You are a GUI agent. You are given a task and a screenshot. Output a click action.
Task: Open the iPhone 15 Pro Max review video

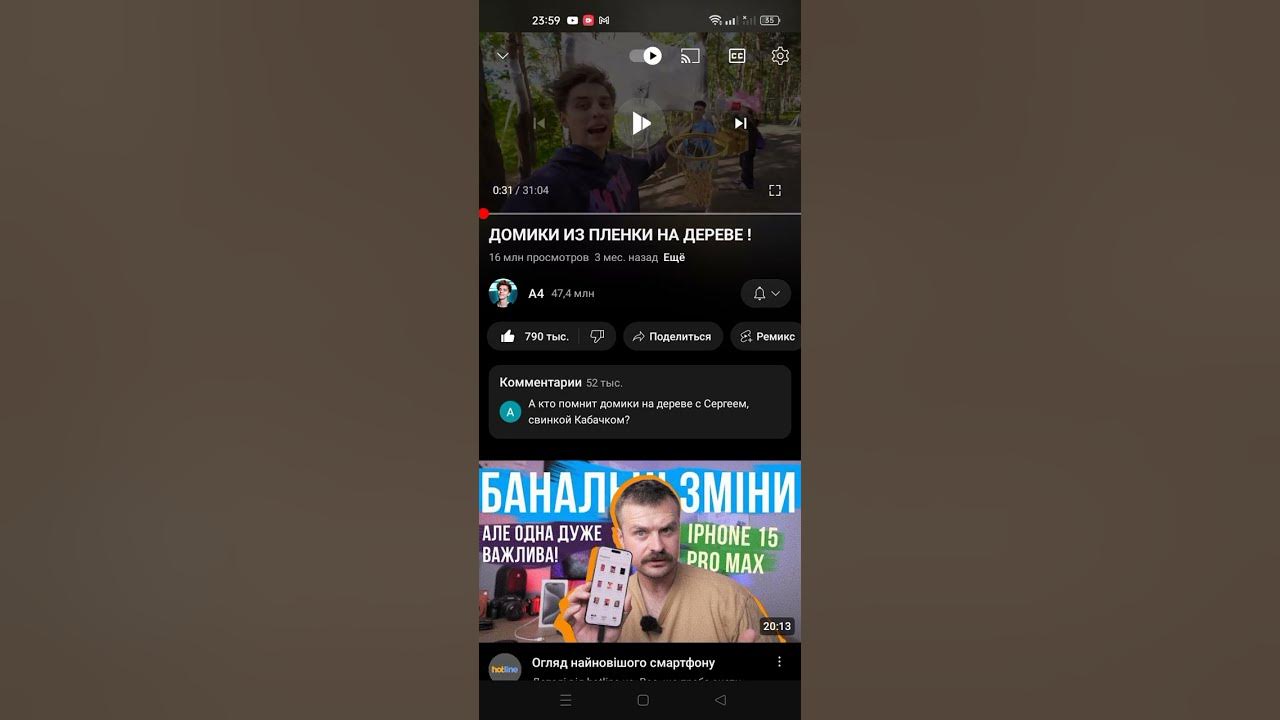tap(640, 551)
